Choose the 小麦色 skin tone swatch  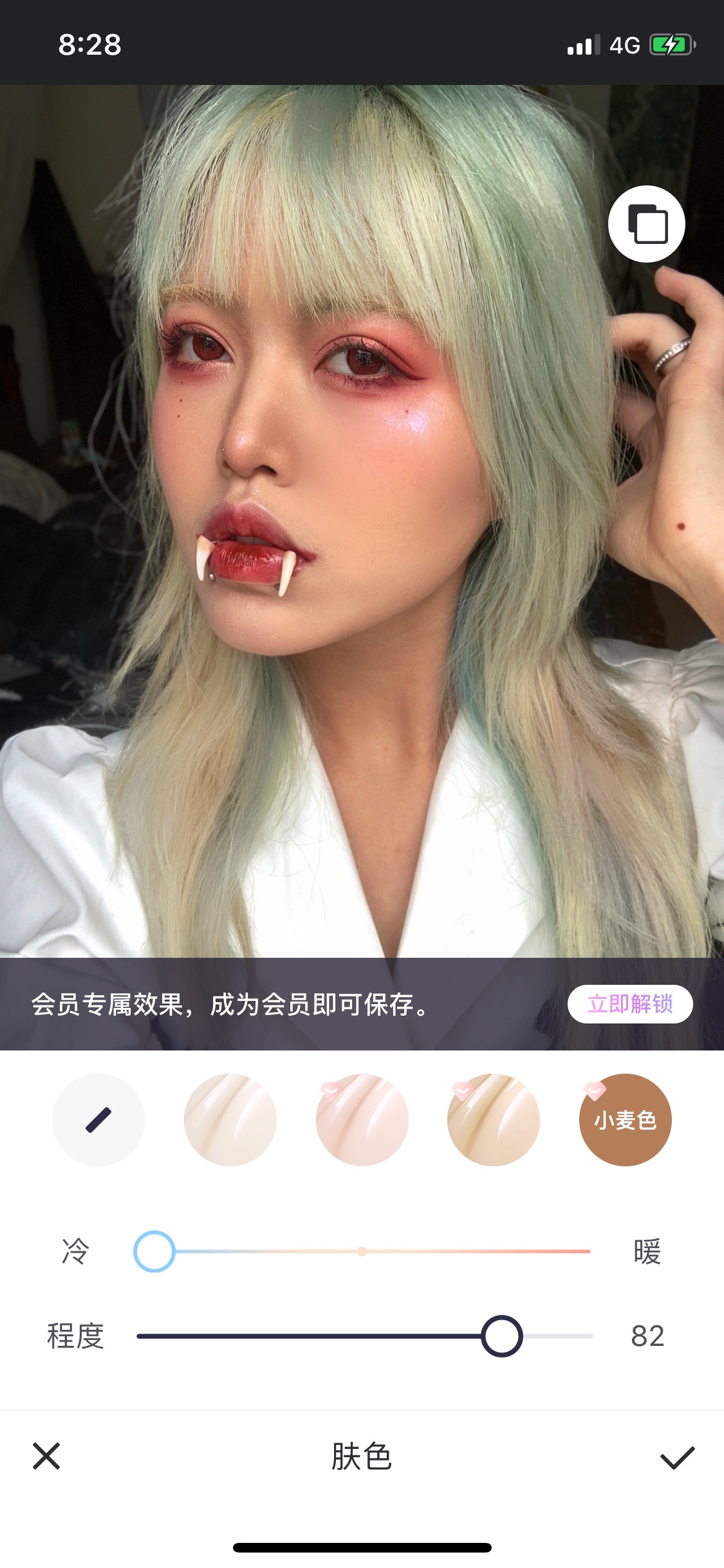point(625,1120)
